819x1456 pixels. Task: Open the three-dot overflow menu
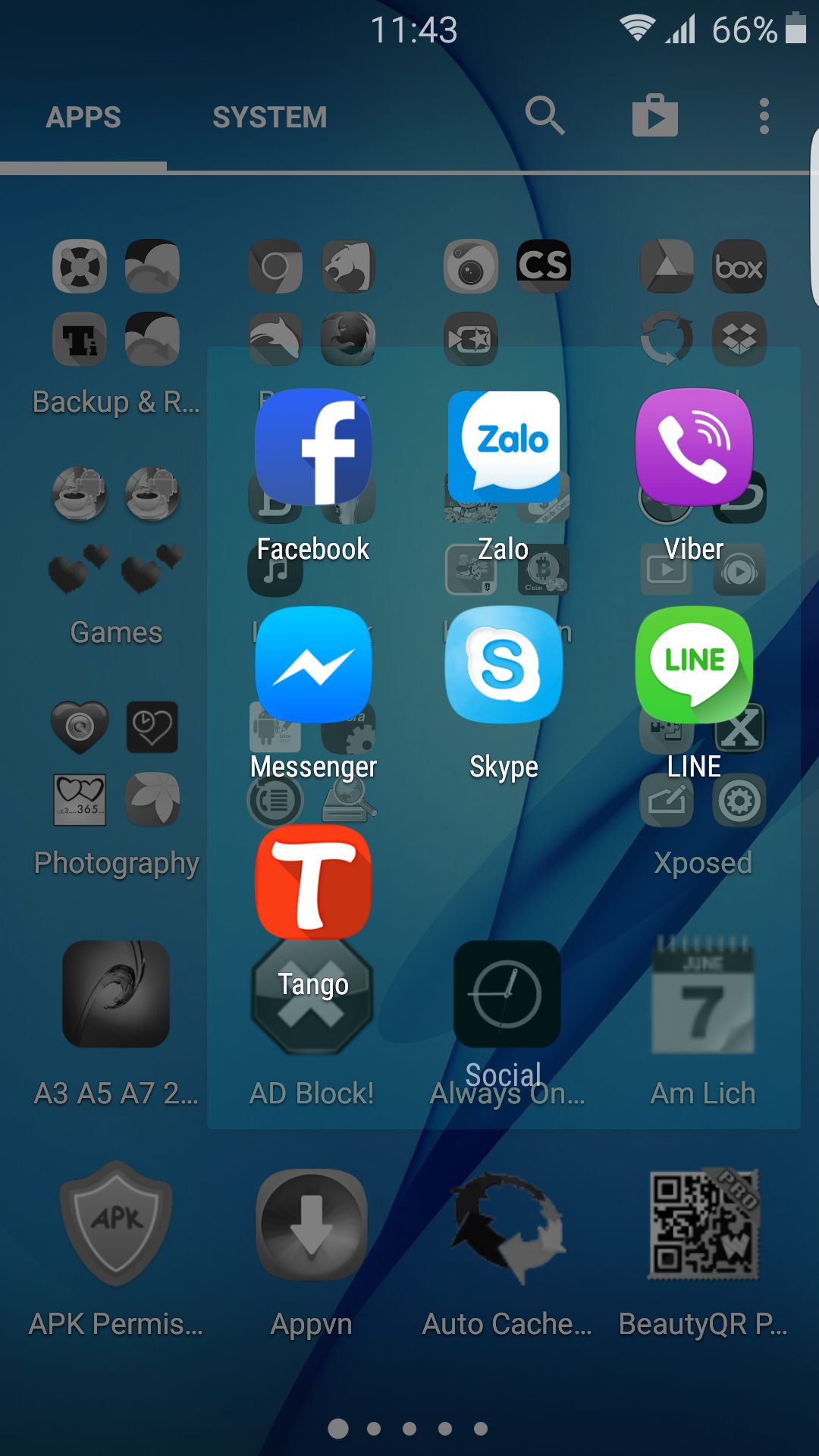pyautogui.click(x=764, y=116)
